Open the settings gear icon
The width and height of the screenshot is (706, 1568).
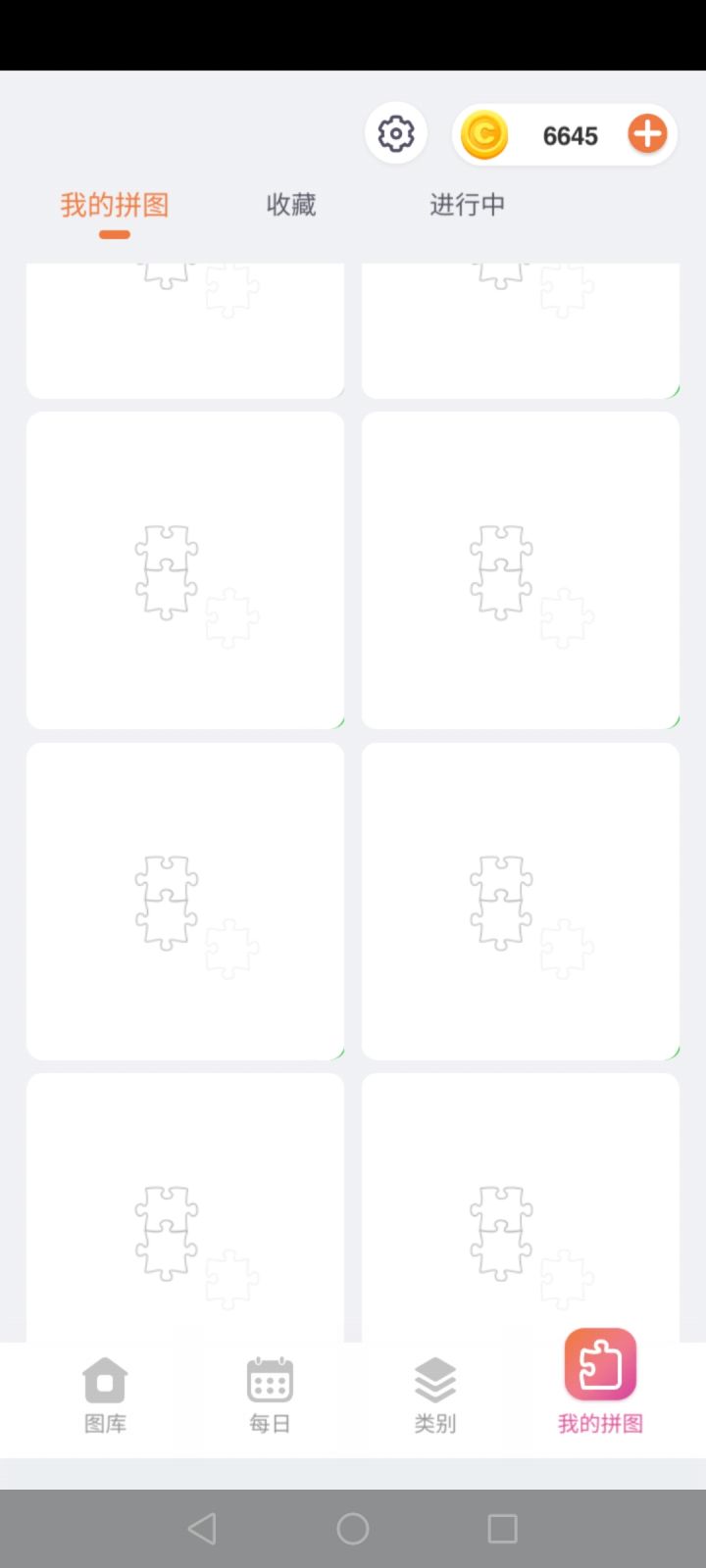(x=395, y=133)
